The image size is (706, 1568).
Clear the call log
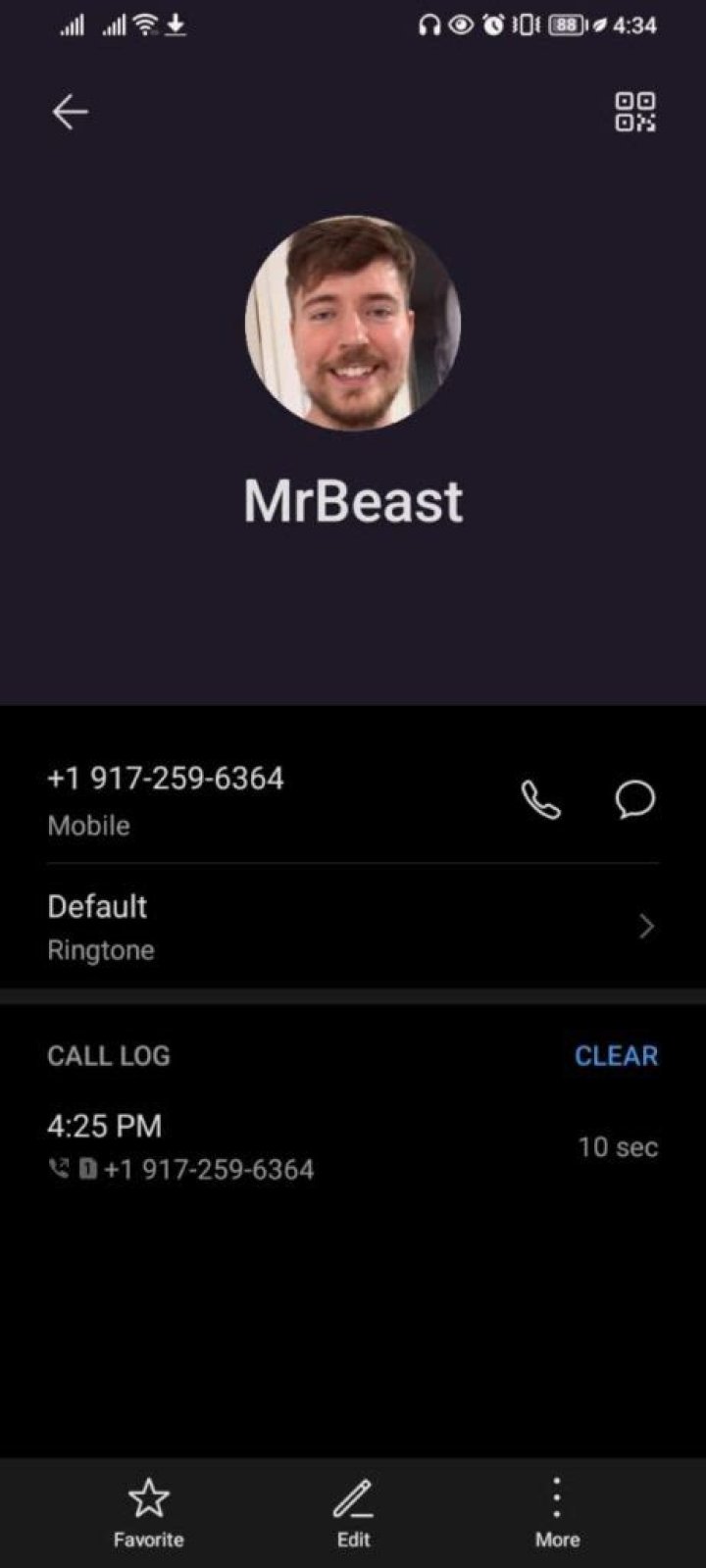click(616, 1056)
